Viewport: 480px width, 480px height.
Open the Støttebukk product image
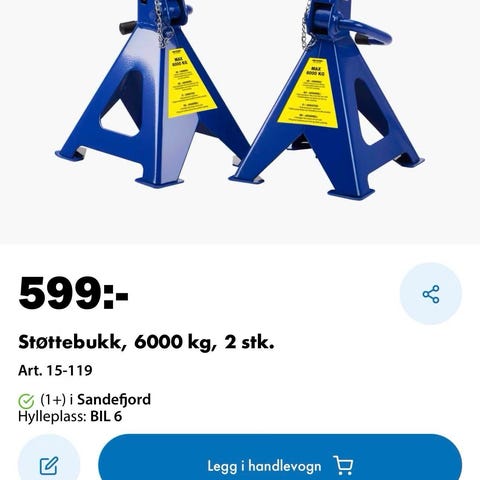[240, 100]
